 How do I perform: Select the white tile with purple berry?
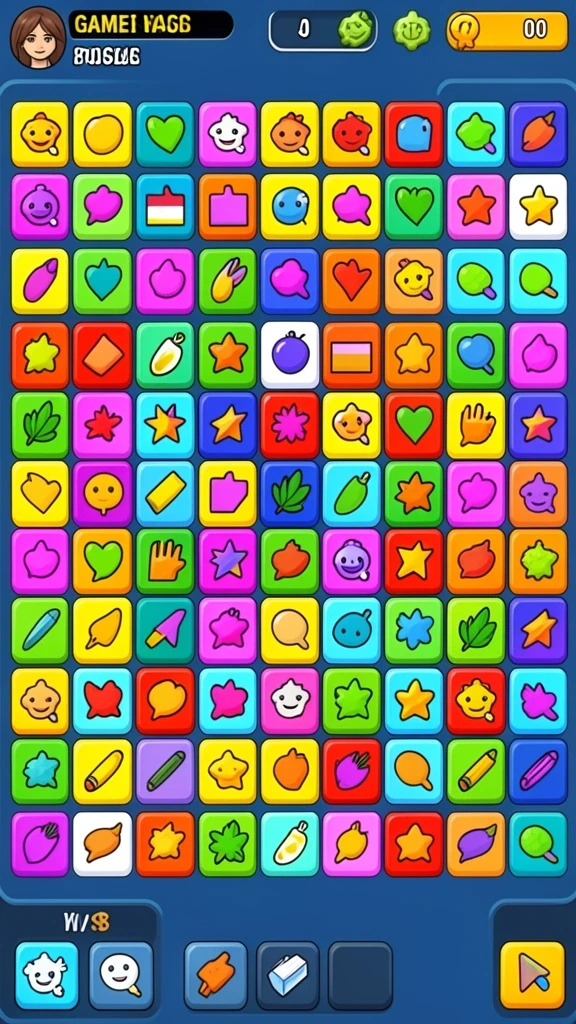tap(290, 355)
